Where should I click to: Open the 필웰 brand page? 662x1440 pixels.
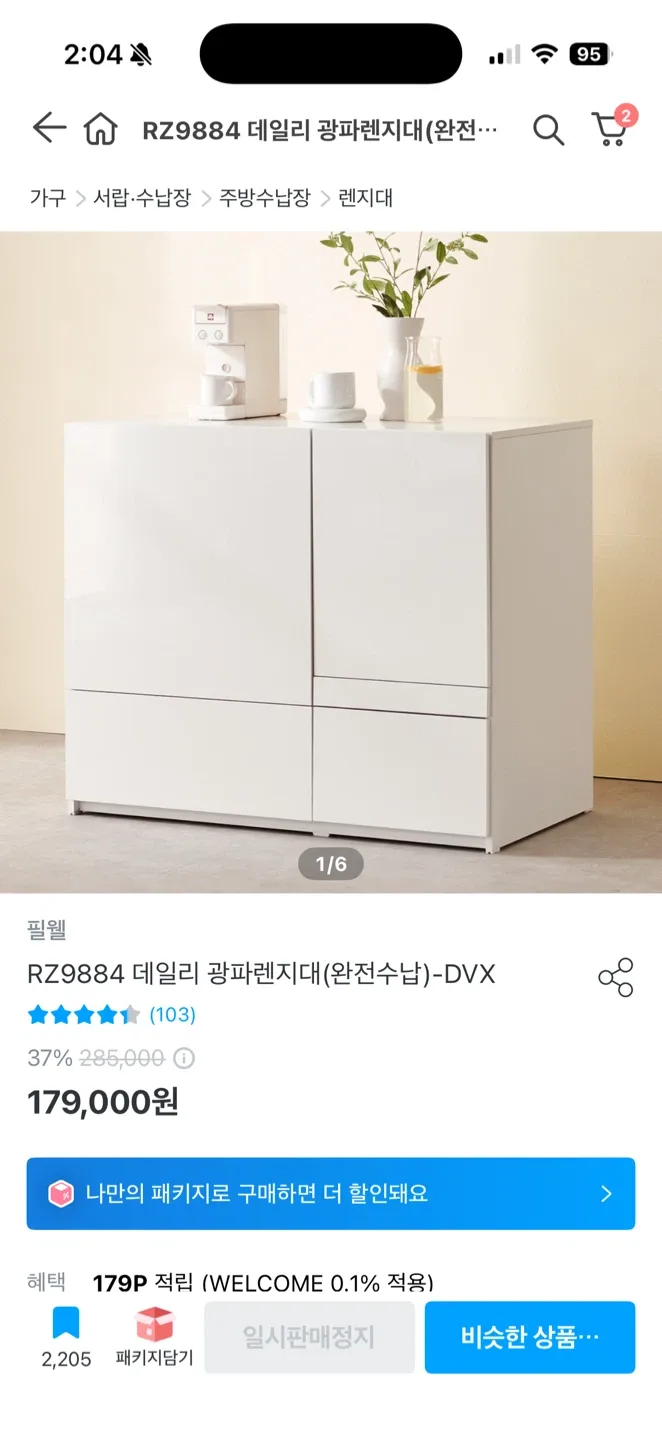coord(47,930)
